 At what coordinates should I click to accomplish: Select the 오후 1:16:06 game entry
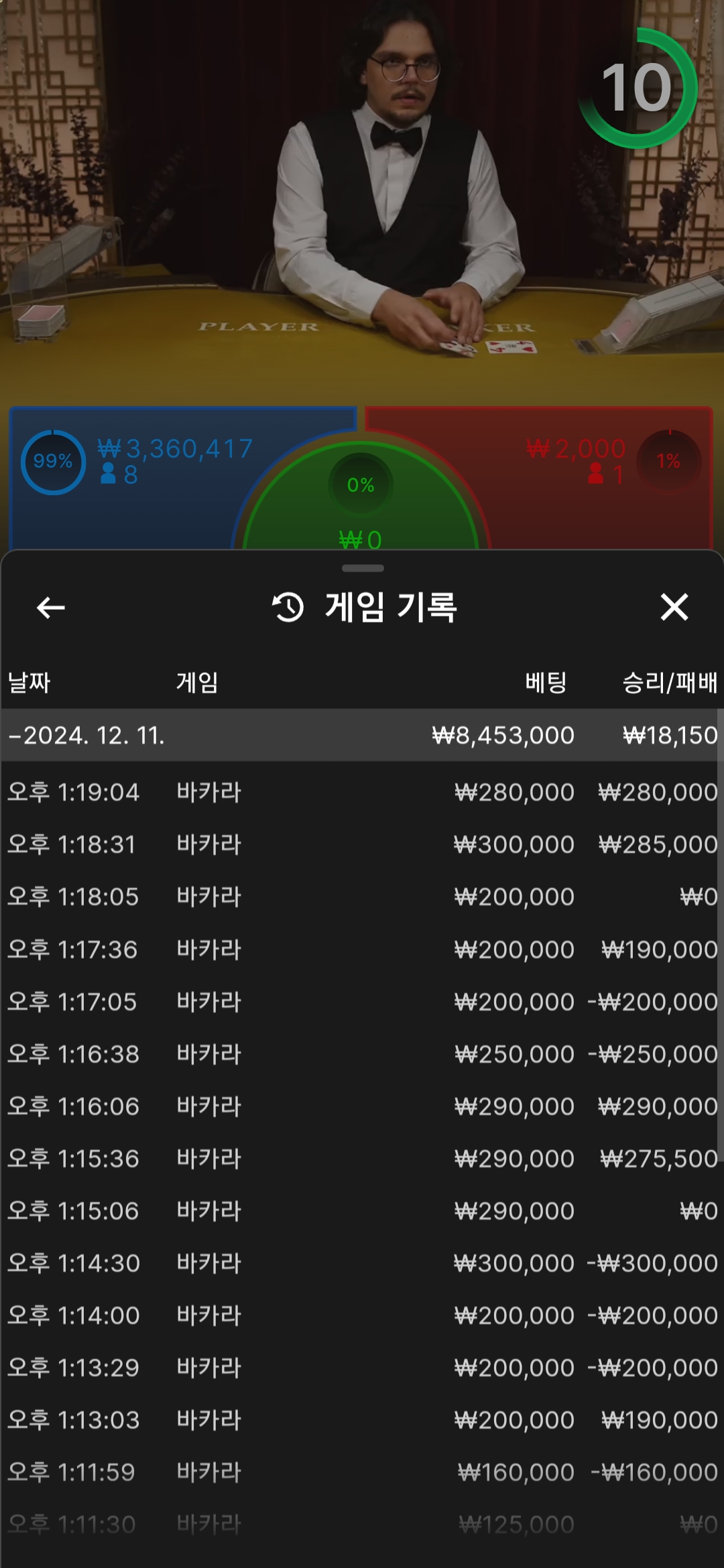point(362,1106)
